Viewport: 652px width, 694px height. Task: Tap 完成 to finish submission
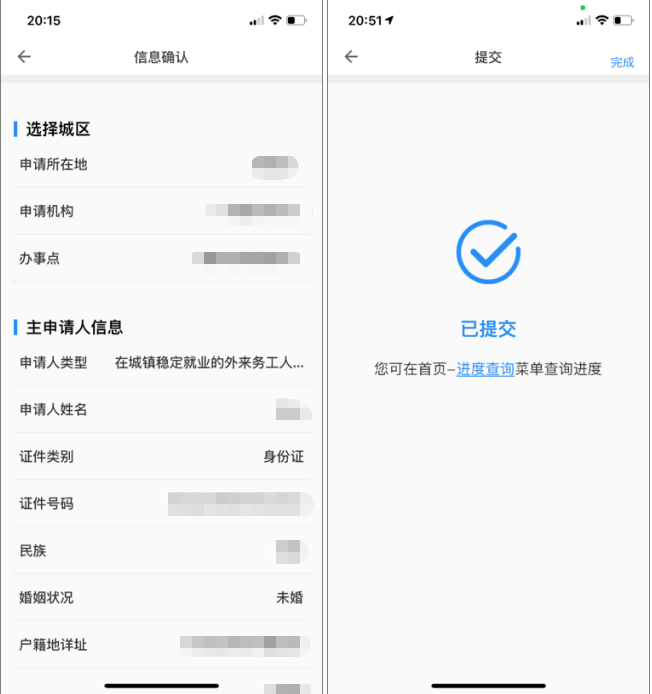pyautogui.click(x=622, y=62)
